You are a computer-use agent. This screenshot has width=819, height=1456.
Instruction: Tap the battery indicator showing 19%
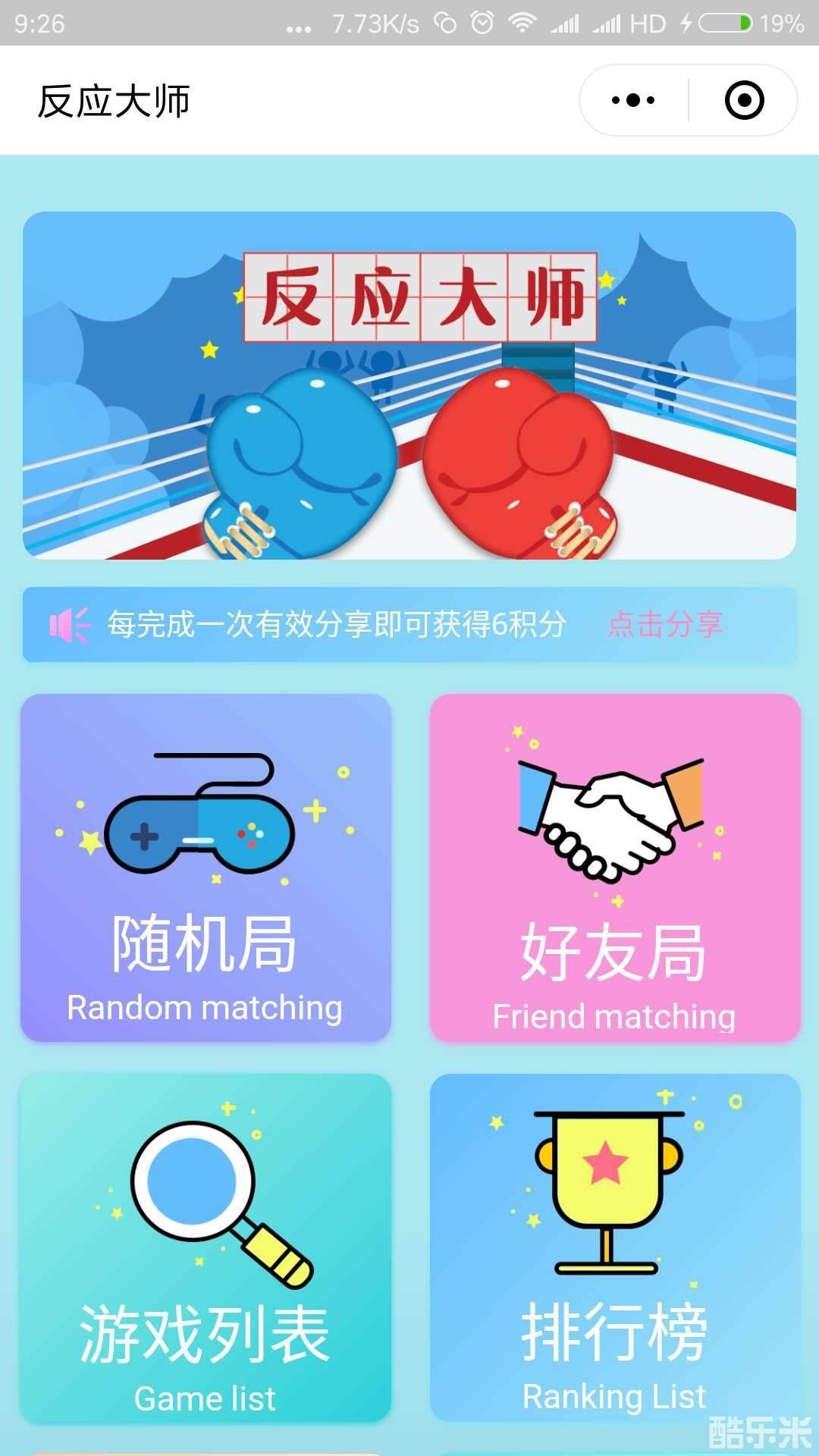pos(726,23)
